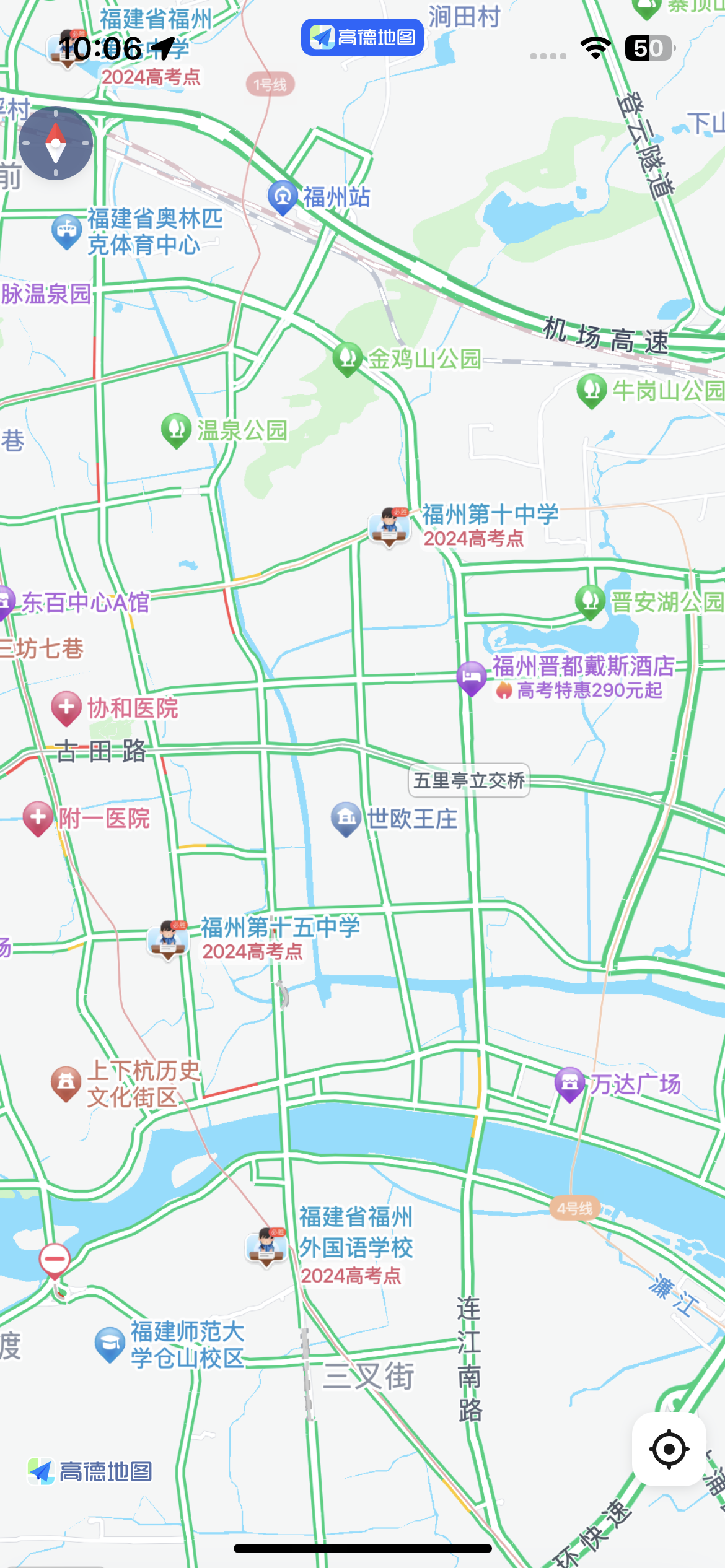This screenshot has width=725, height=1568.
Task: Open 上下杭历史文化街区 marker
Action: tap(66, 1083)
